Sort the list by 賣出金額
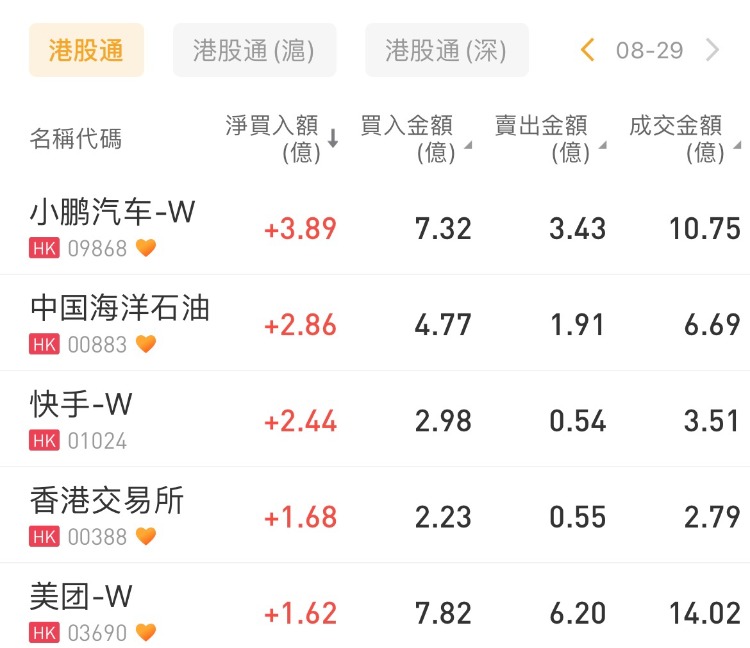Screen dimensions: 750x648 (549, 138)
